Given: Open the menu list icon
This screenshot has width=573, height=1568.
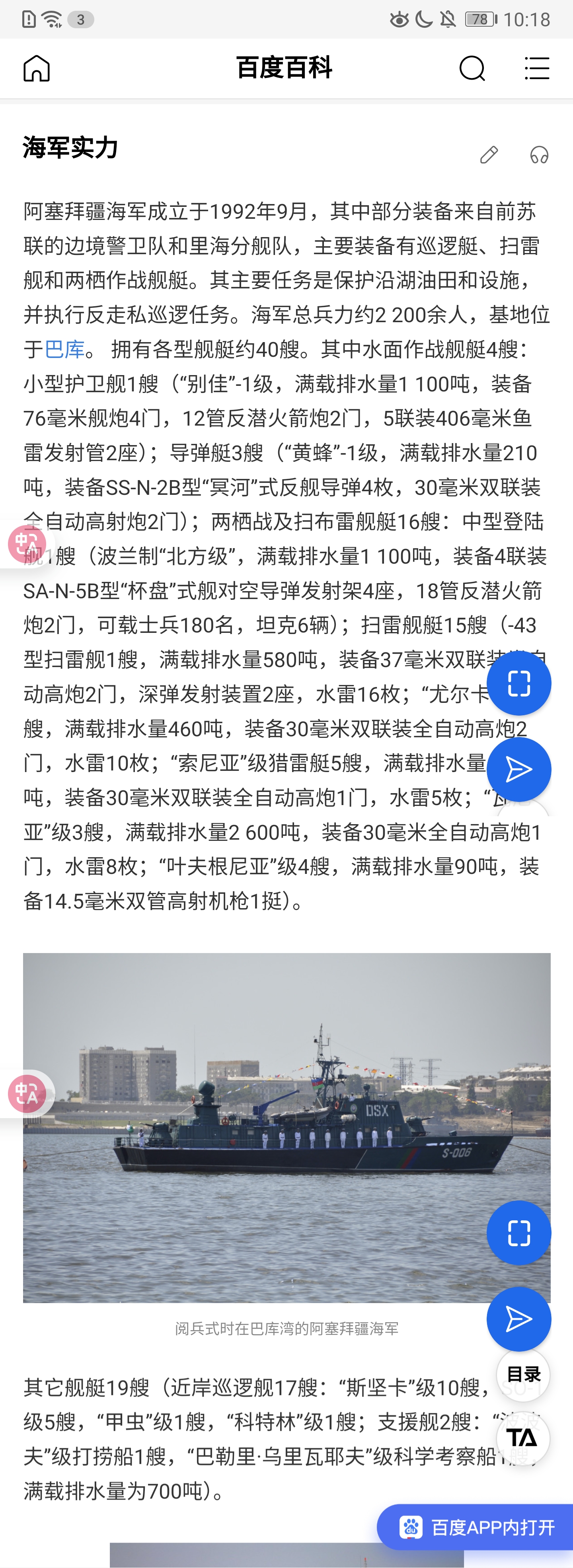Looking at the screenshot, I should click(536, 68).
